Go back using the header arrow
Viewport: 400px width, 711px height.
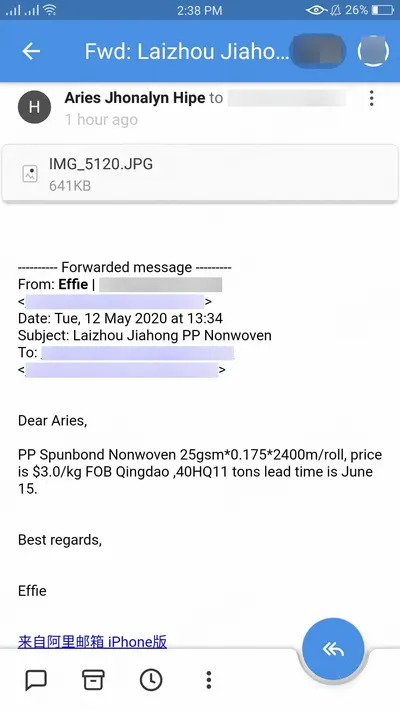click(x=31, y=51)
